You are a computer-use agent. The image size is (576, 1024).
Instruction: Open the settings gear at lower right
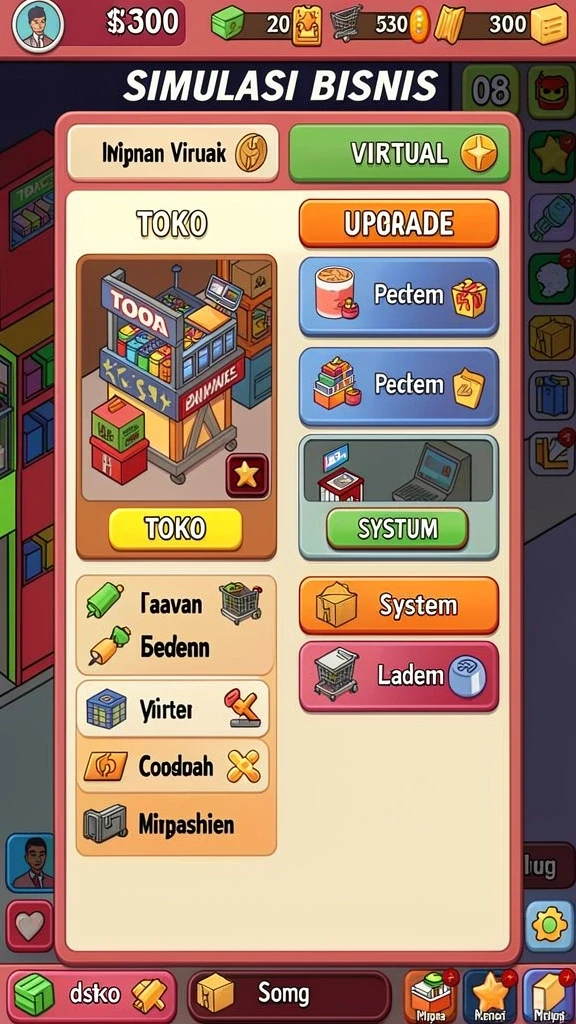coord(549,925)
